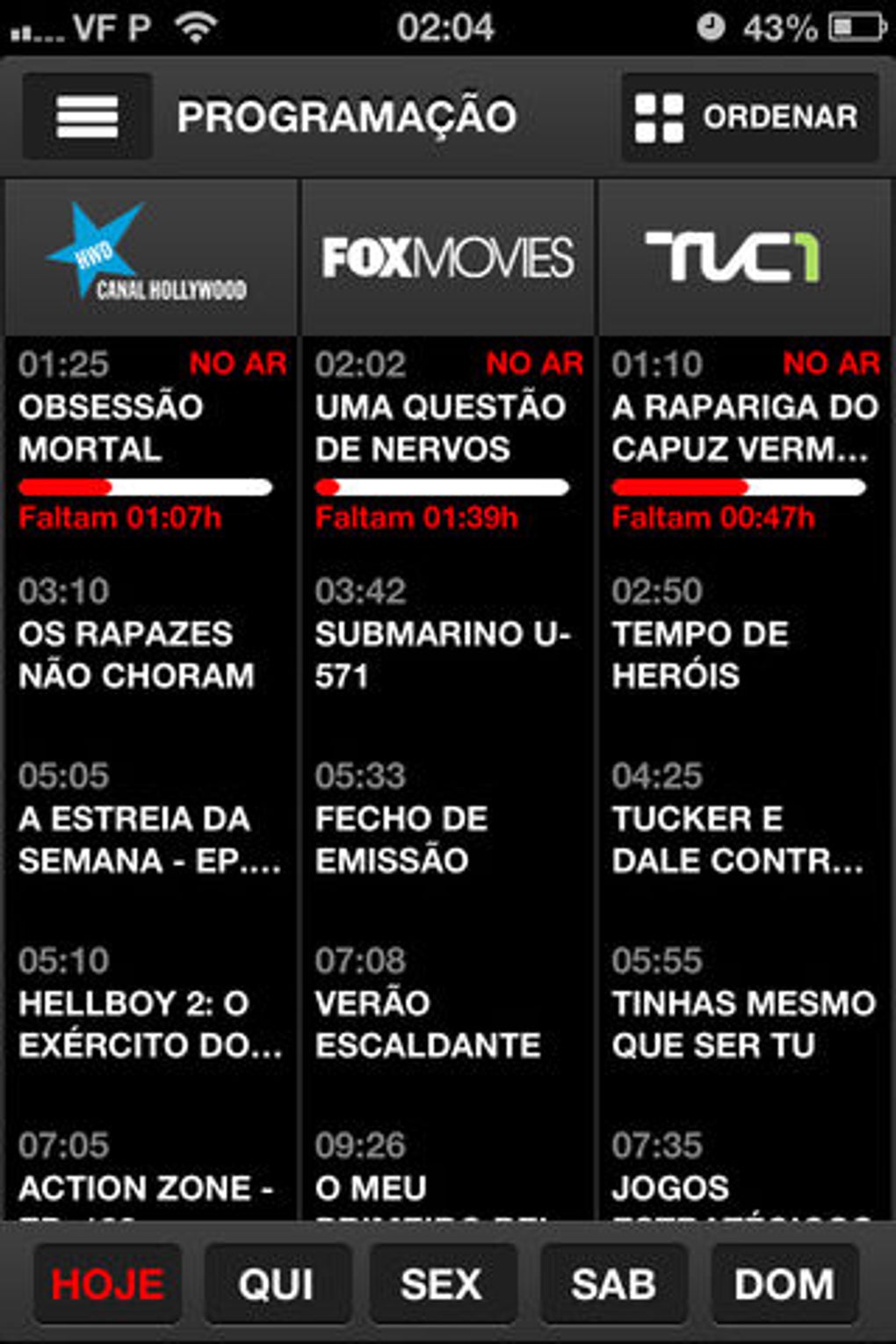The height and width of the screenshot is (1344, 896).
Task: Show the SAB schedule
Action: pyautogui.click(x=613, y=1284)
